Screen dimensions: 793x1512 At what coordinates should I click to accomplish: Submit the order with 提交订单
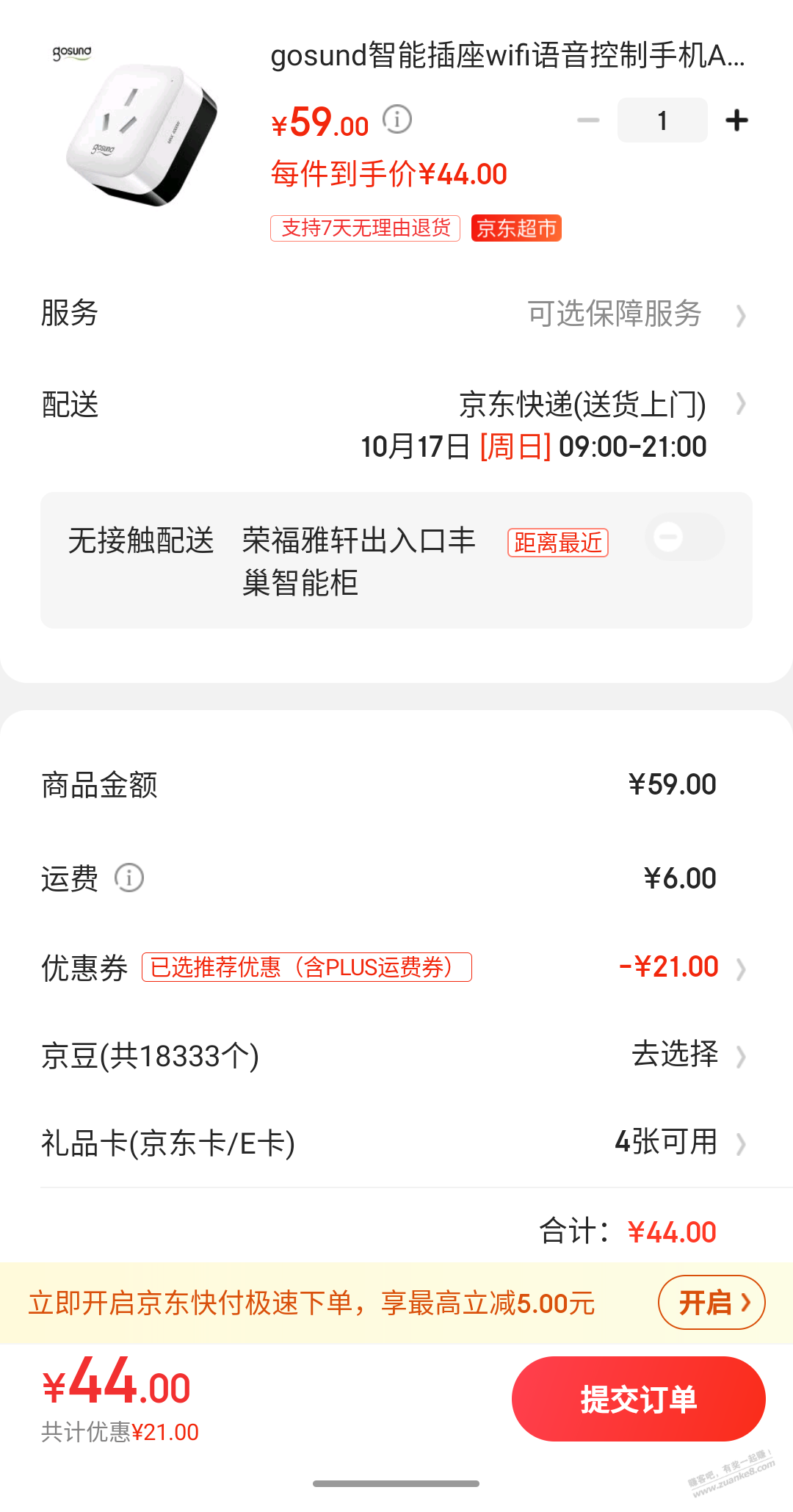point(638,1399)
